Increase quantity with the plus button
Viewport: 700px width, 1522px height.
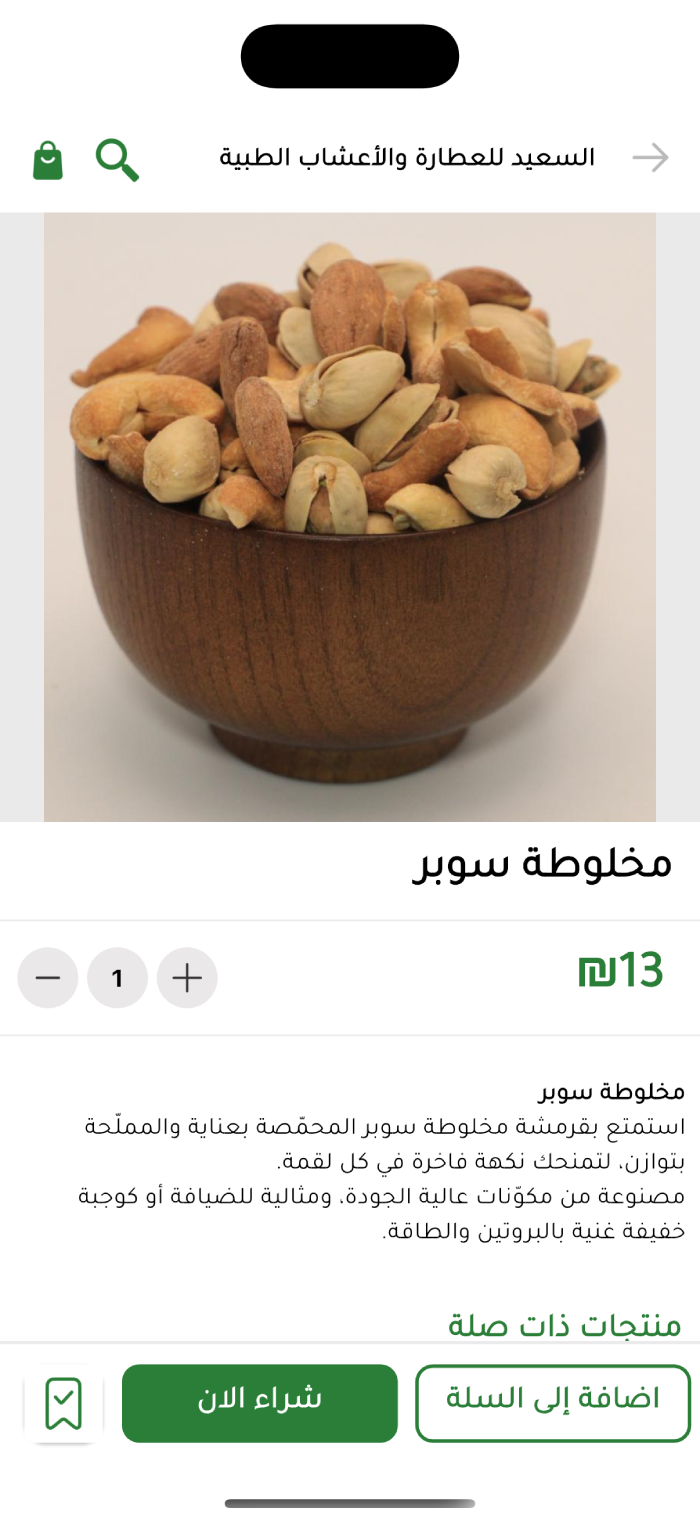[187, 977]
